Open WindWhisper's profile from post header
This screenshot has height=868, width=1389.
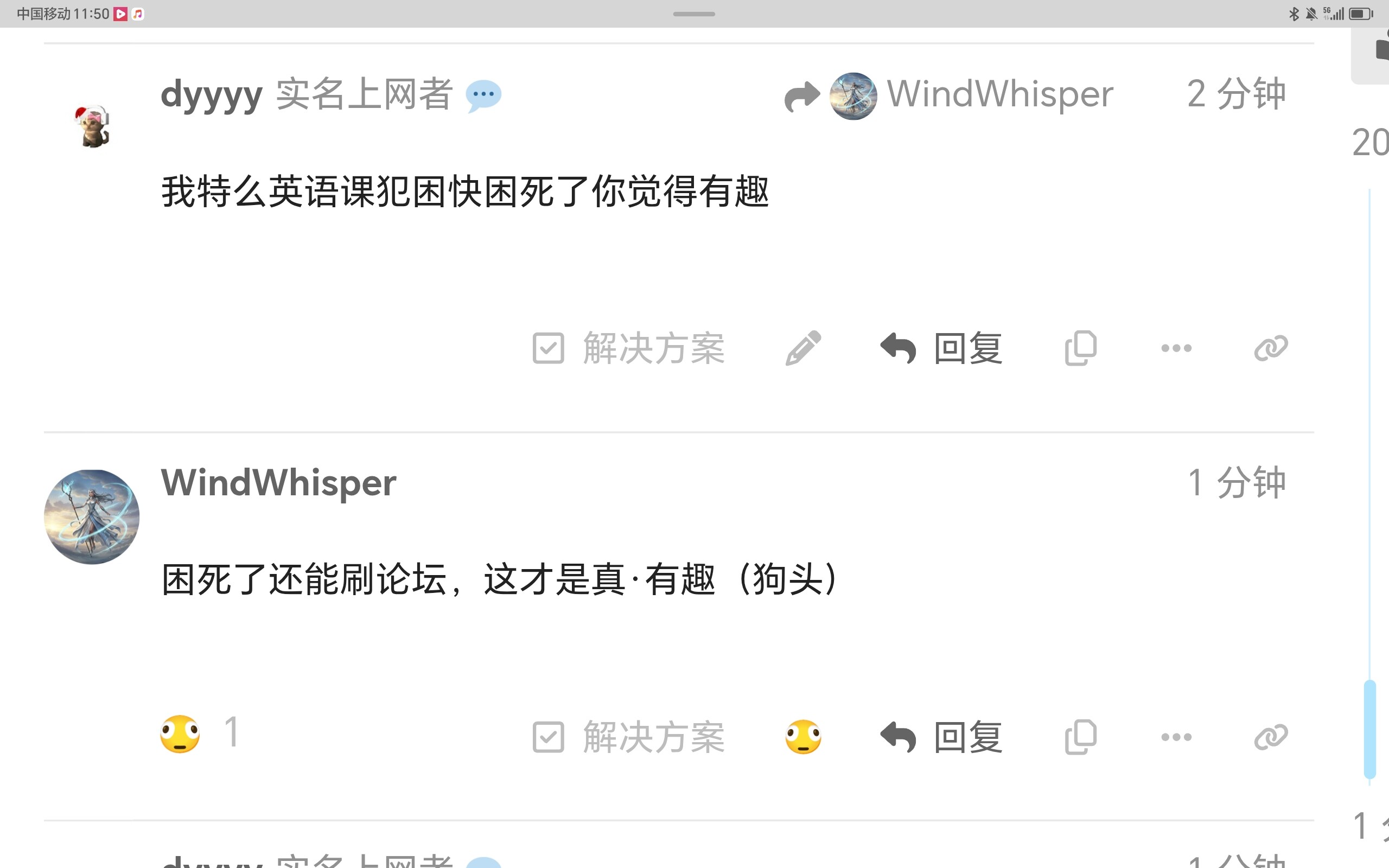point(278,483)
